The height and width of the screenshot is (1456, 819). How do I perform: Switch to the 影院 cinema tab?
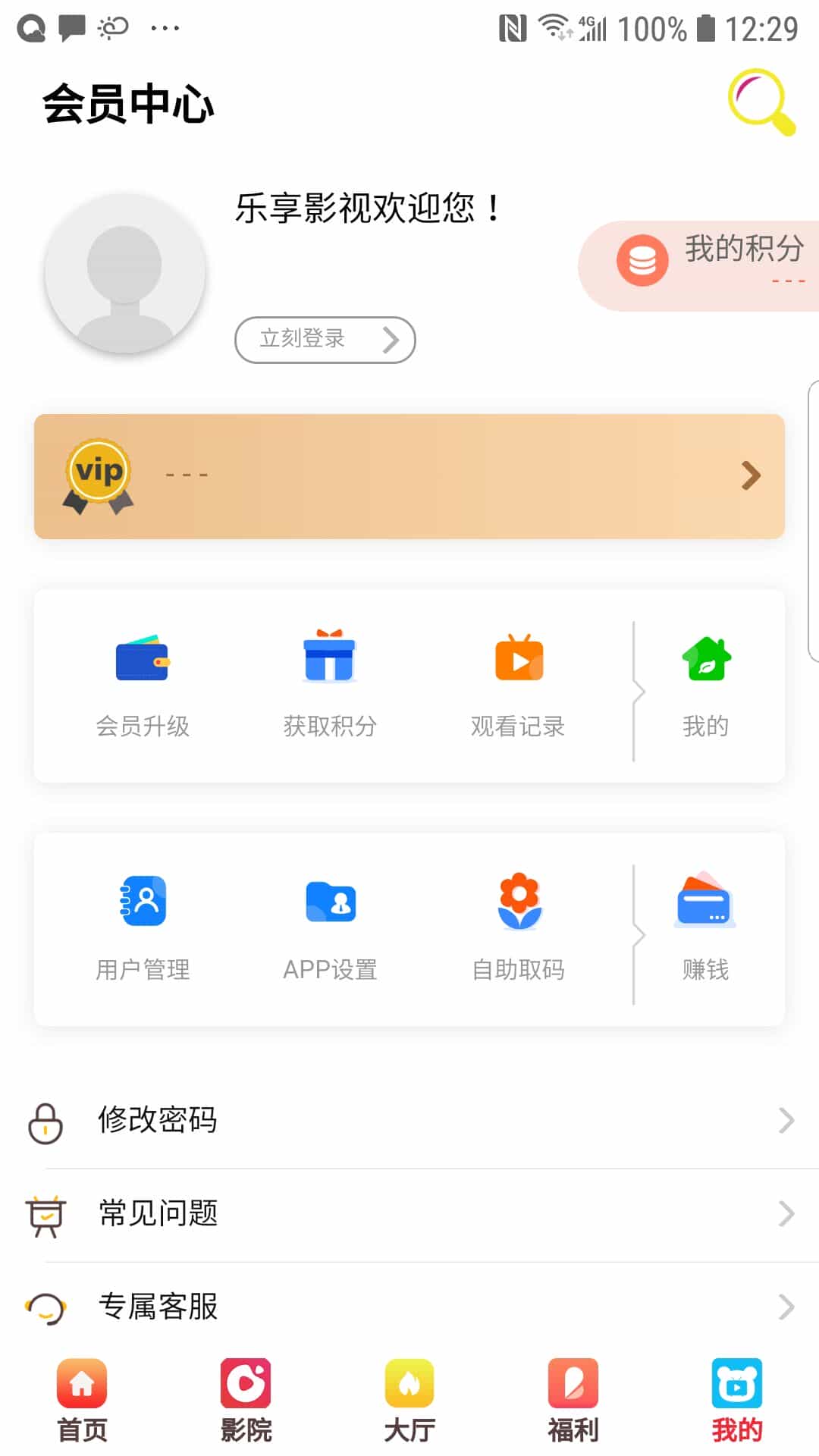(x=246, y=1401)
